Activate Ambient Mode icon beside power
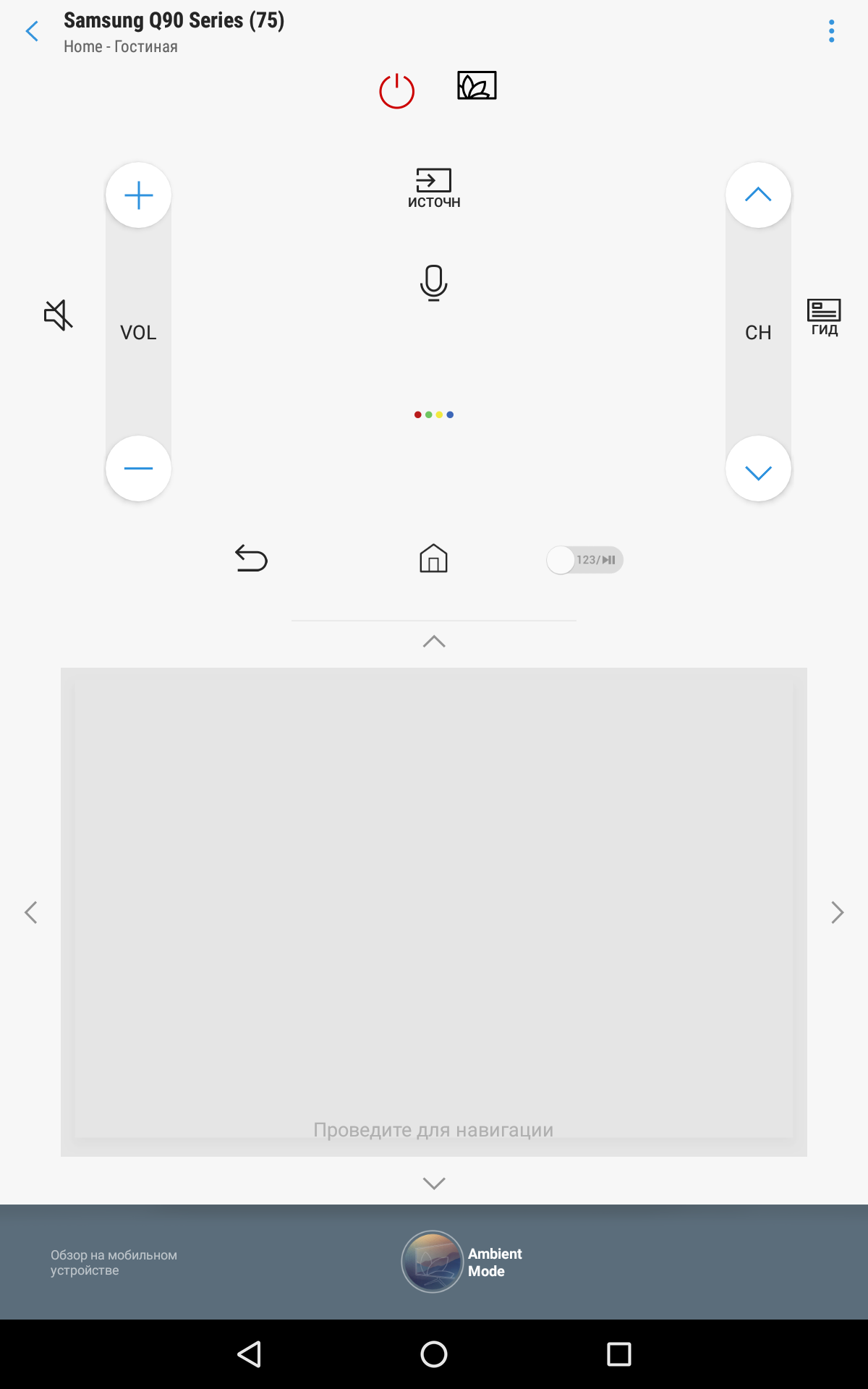 pos(477,85)
